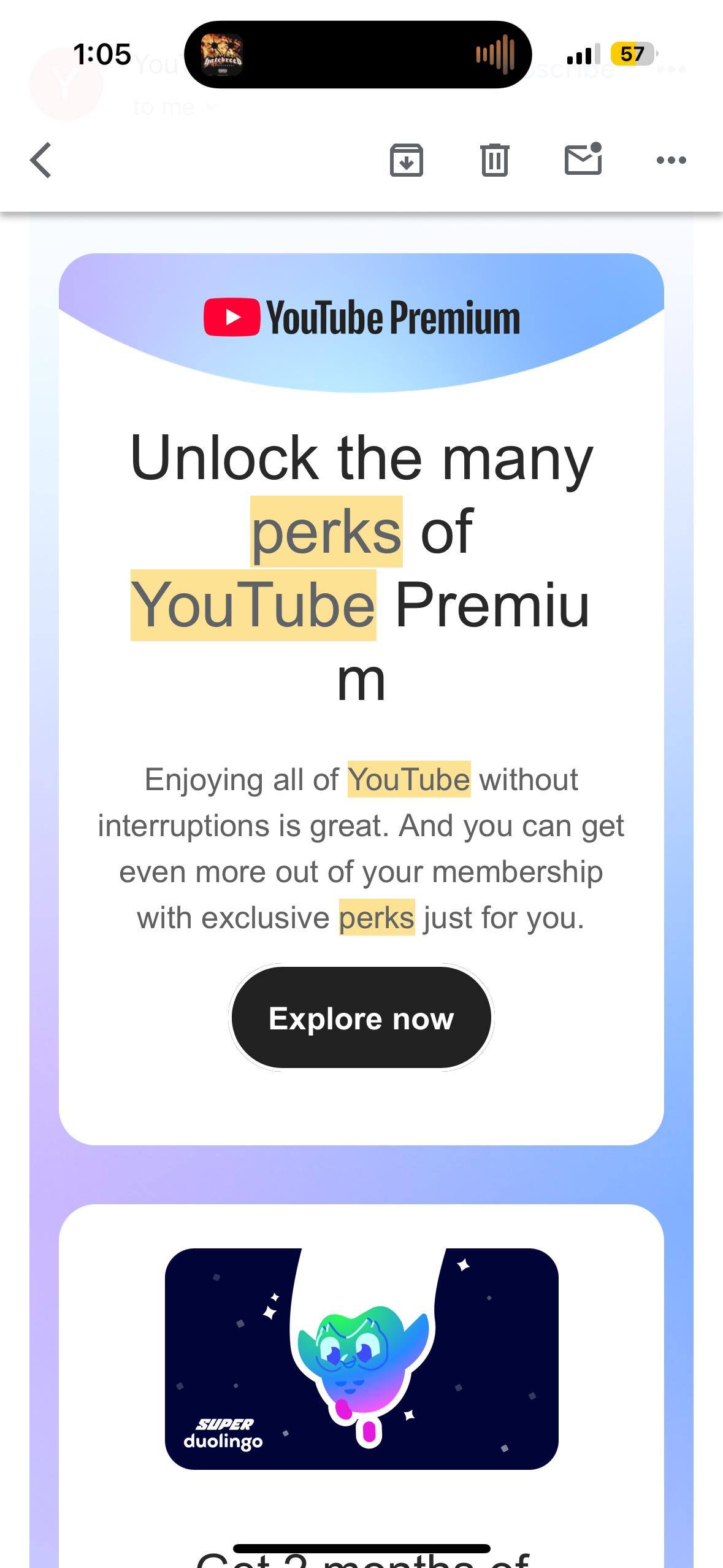This screenshot has width=723, height=1568.
Task: Go back to the inbox
Action: tap(41, 161)
